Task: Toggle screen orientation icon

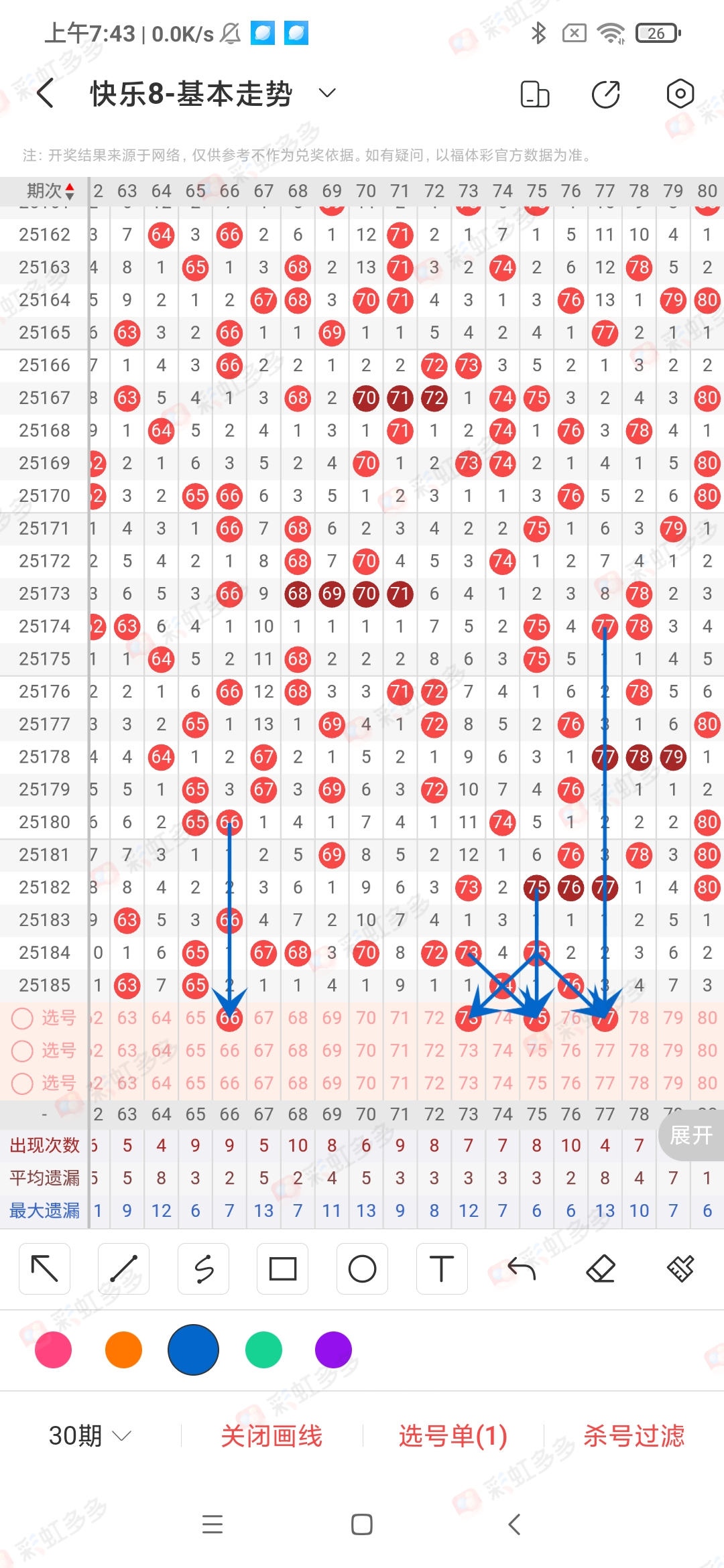Action: [534, 94]
